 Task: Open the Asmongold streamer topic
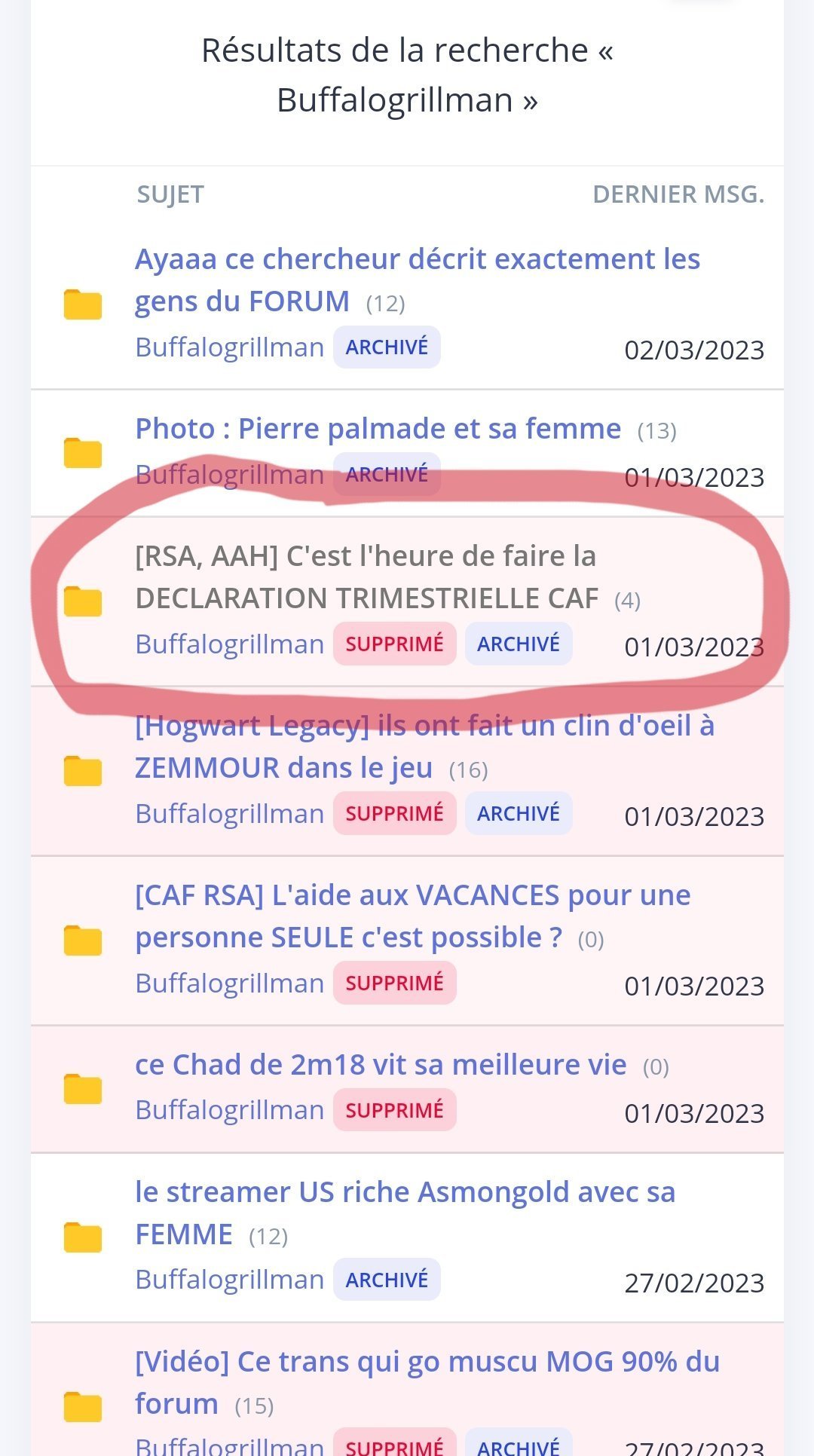click(x=405, y=1213)
